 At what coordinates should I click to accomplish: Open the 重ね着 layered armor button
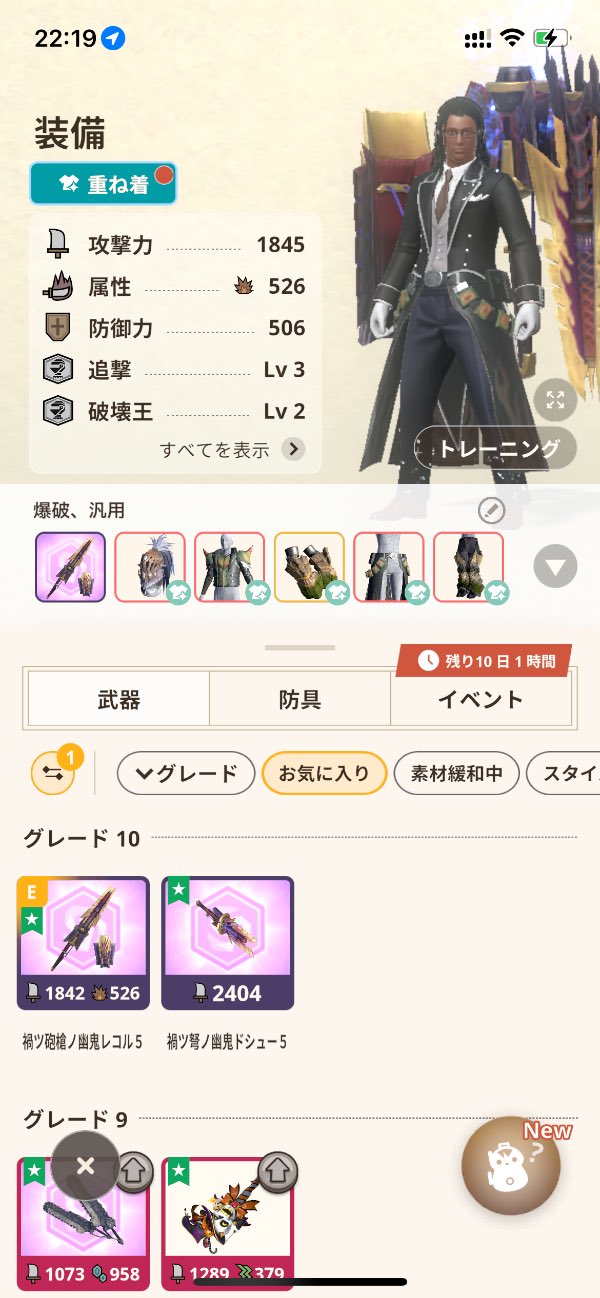103,184
